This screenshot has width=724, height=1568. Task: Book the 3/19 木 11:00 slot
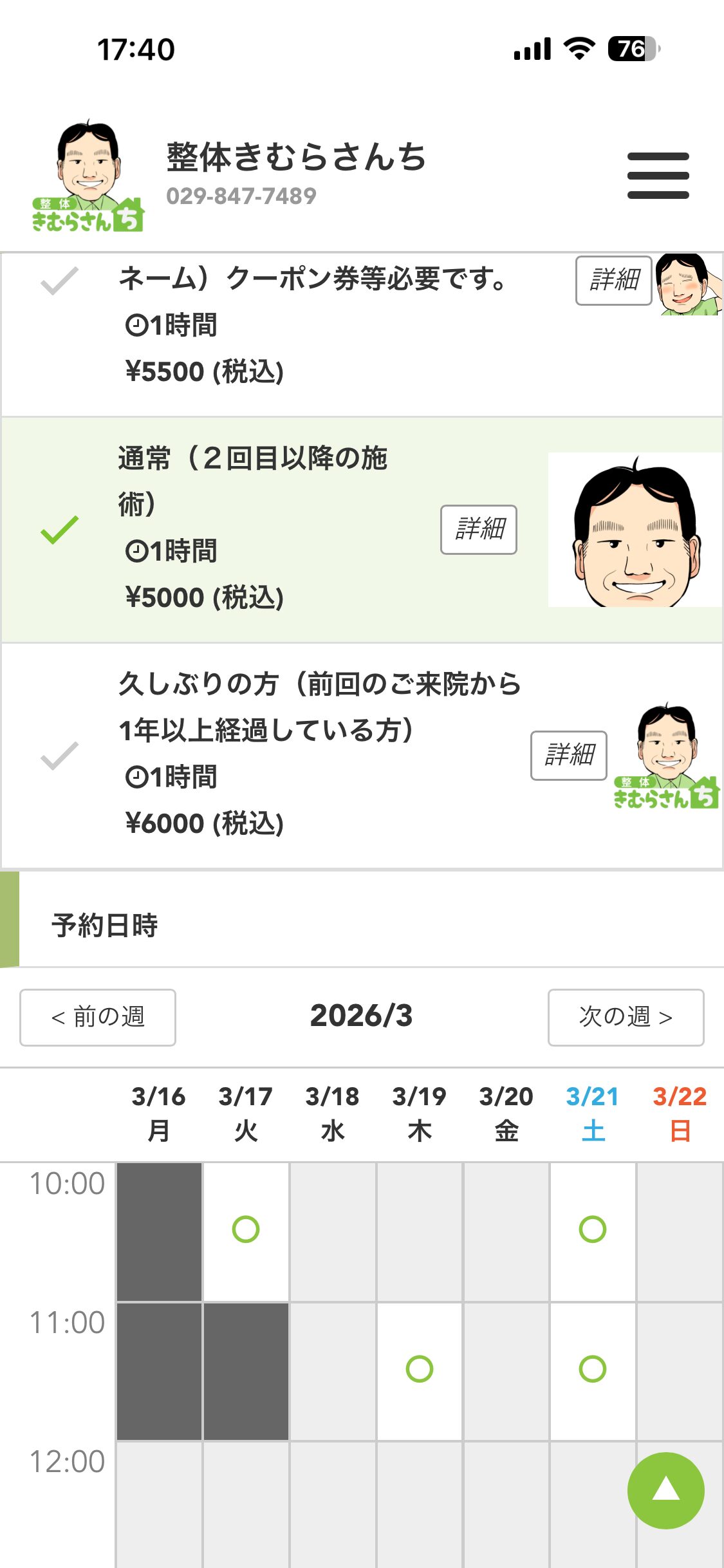[420, 1369]
